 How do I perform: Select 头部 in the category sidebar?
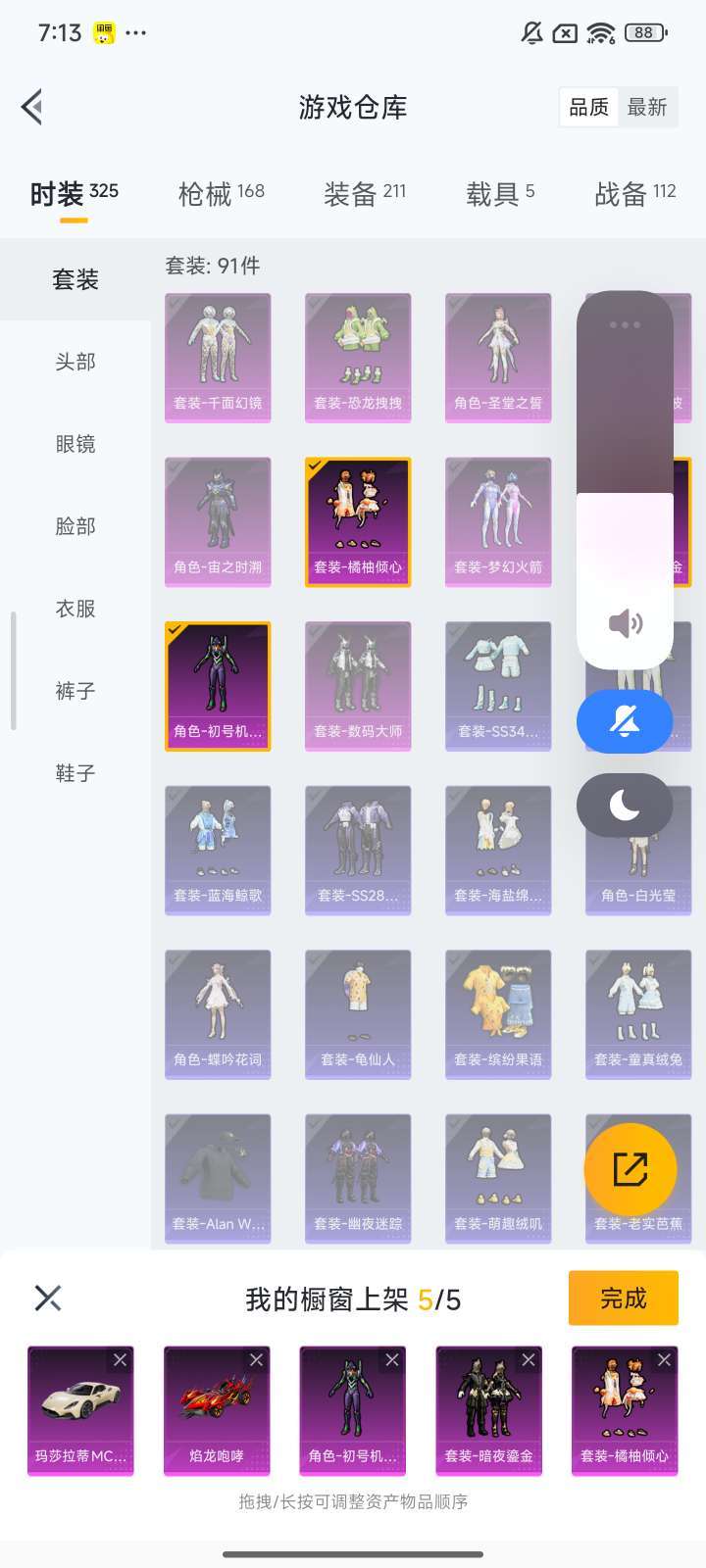pos(76,362)
